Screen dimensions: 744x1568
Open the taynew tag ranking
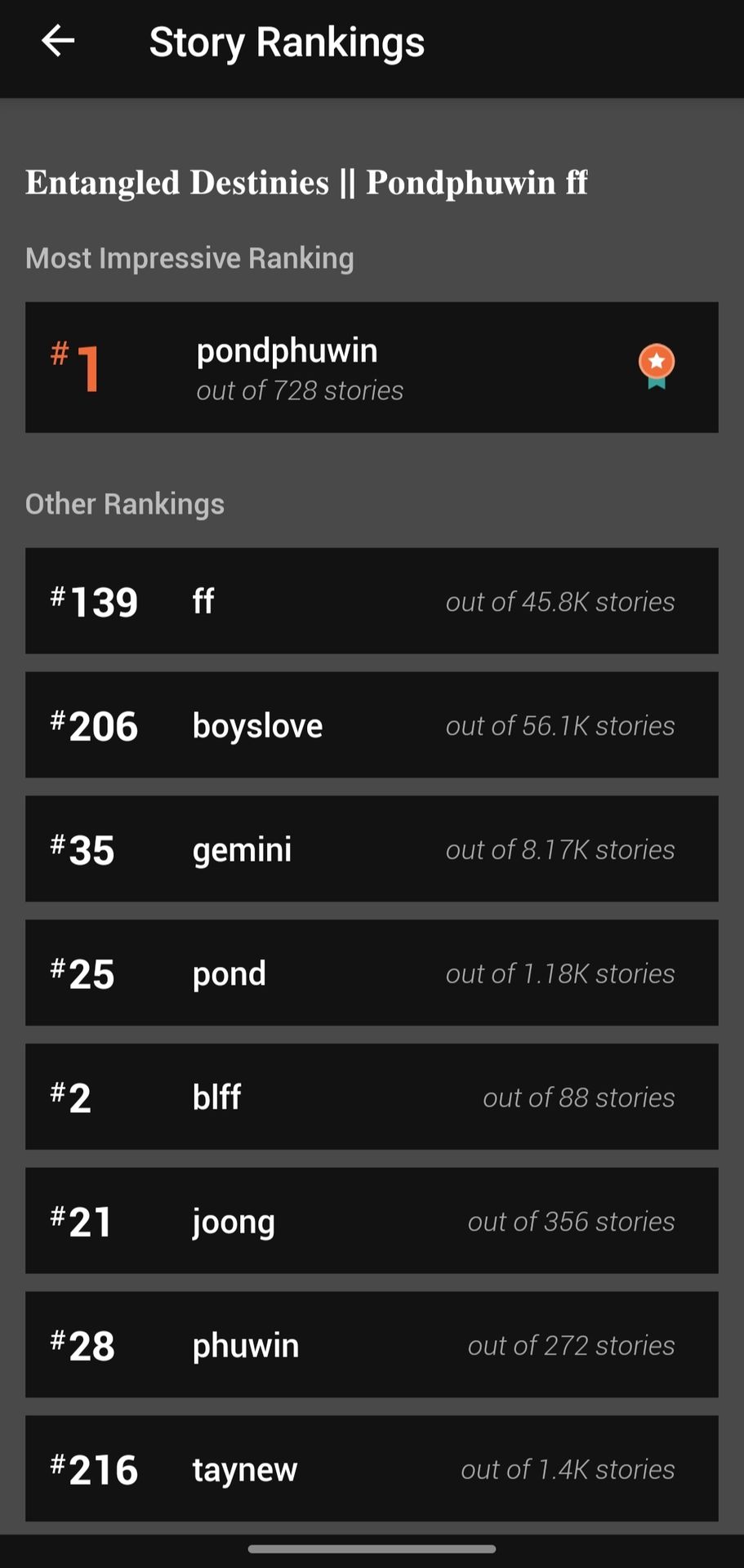[372, 1468]
